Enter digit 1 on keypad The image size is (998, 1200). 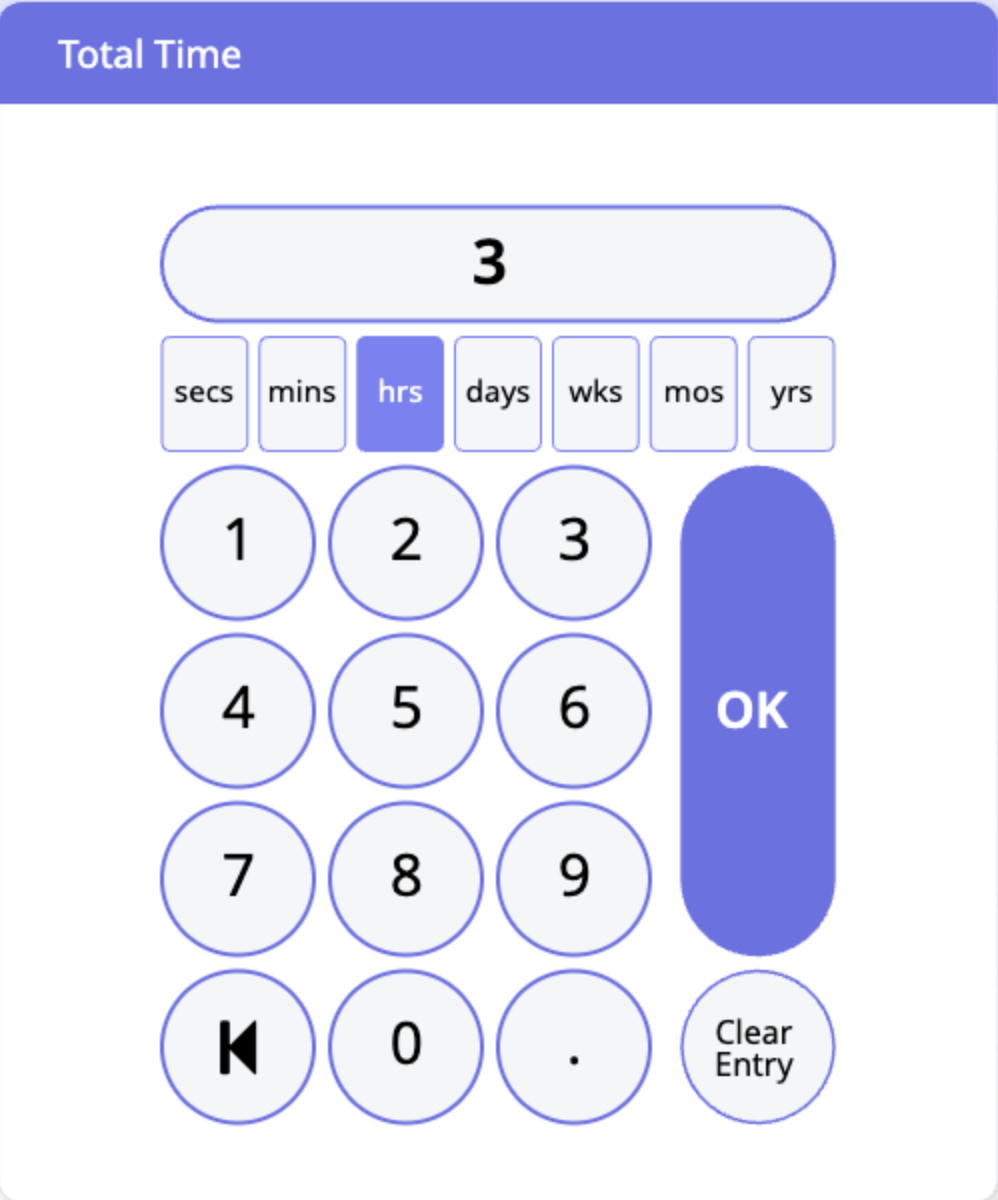coord(238,543)
